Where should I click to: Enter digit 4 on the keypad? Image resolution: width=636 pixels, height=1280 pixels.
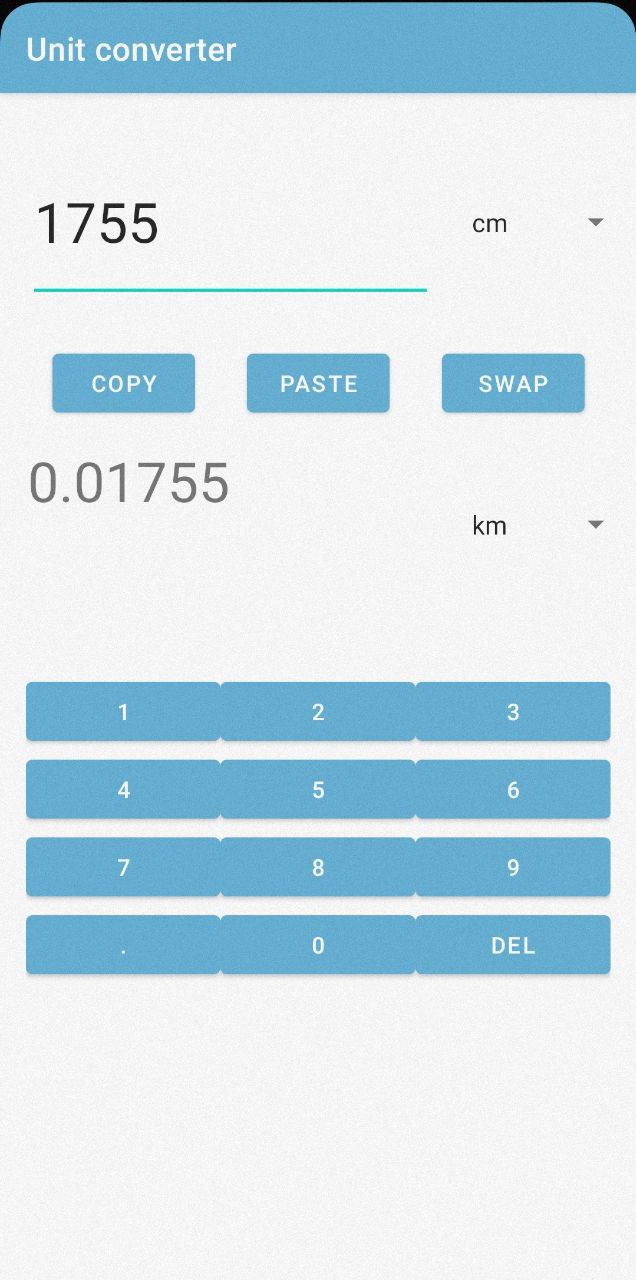pyautogui.click(x=123, y=790)
